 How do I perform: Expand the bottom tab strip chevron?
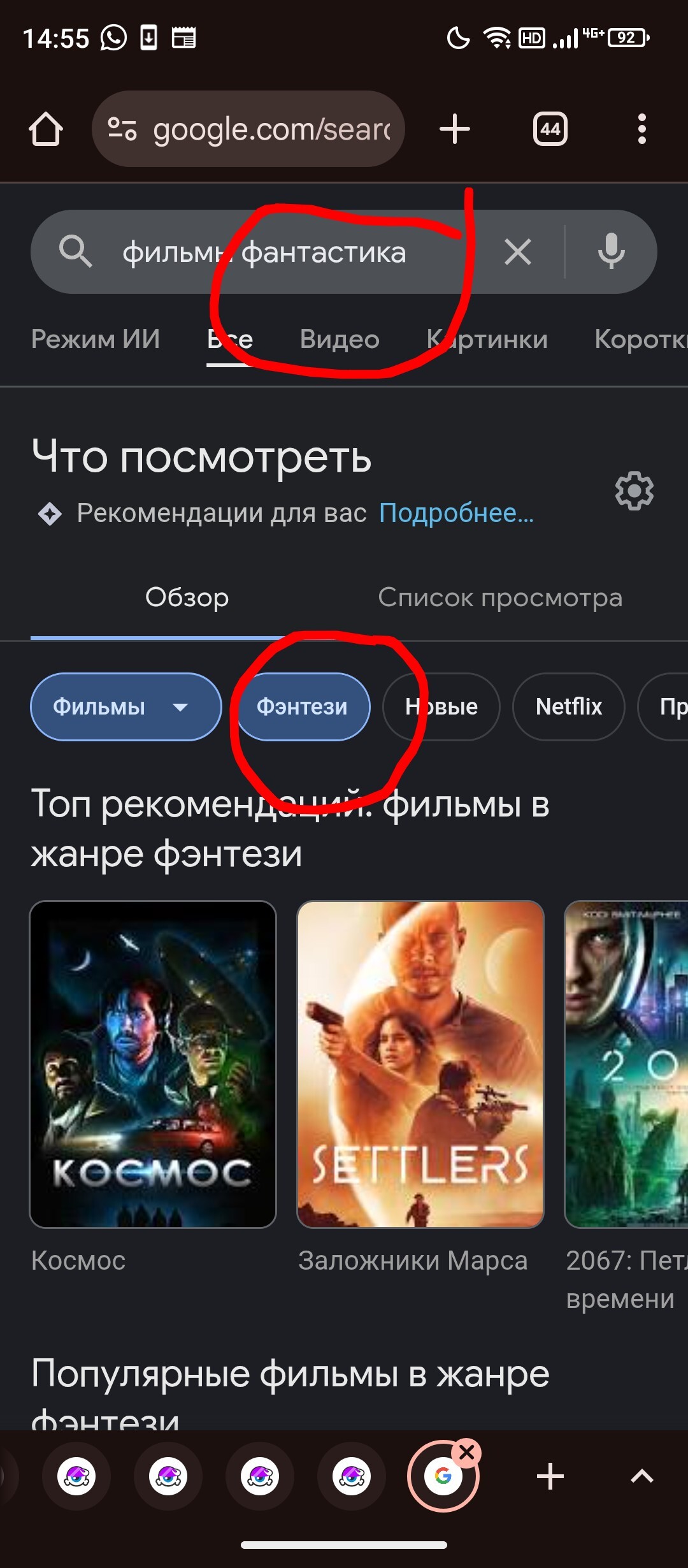pyautogui.click(x=641, y=1477)
